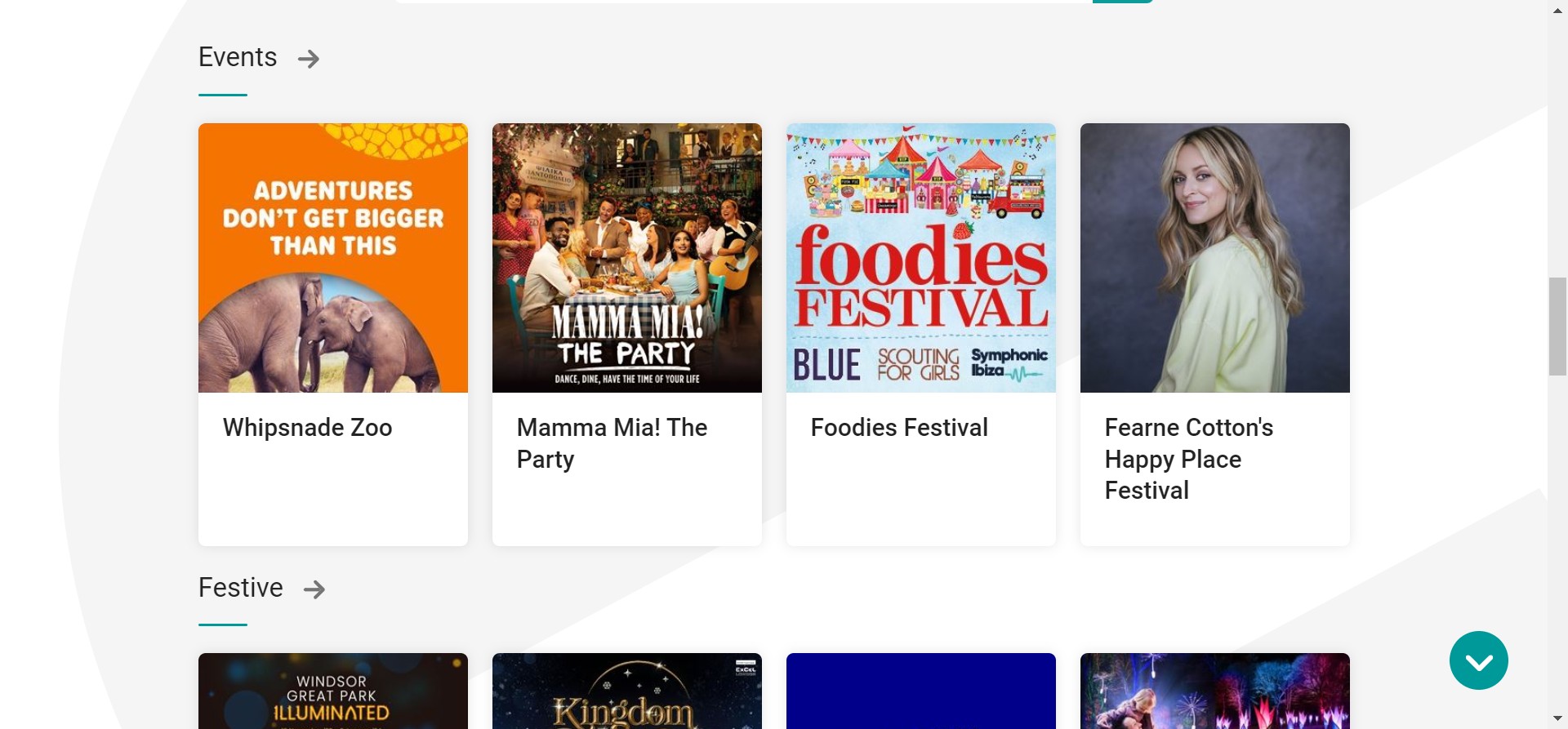Open the Events section arrow link
Image resolution: width=1568 pixels, height=729 pixels.
(x=308, y=59)
